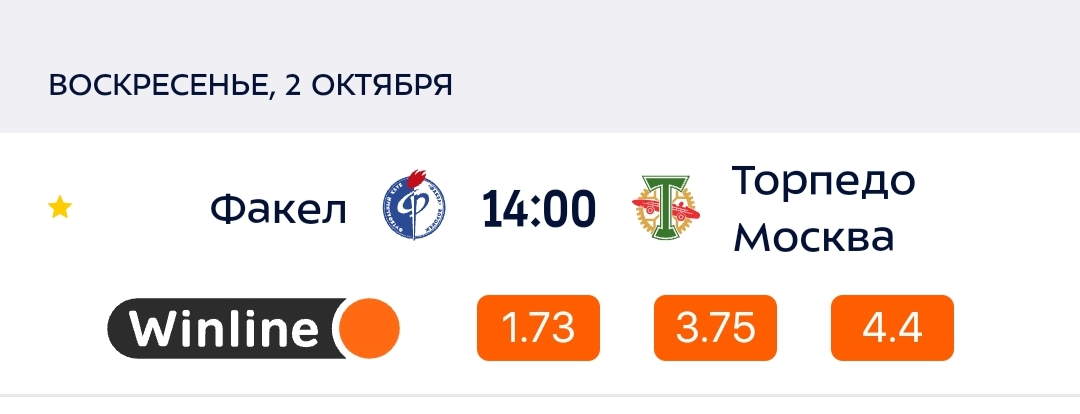Choose the 3.75 draw odds
The image size is (1080, 414).
(715, 328)
